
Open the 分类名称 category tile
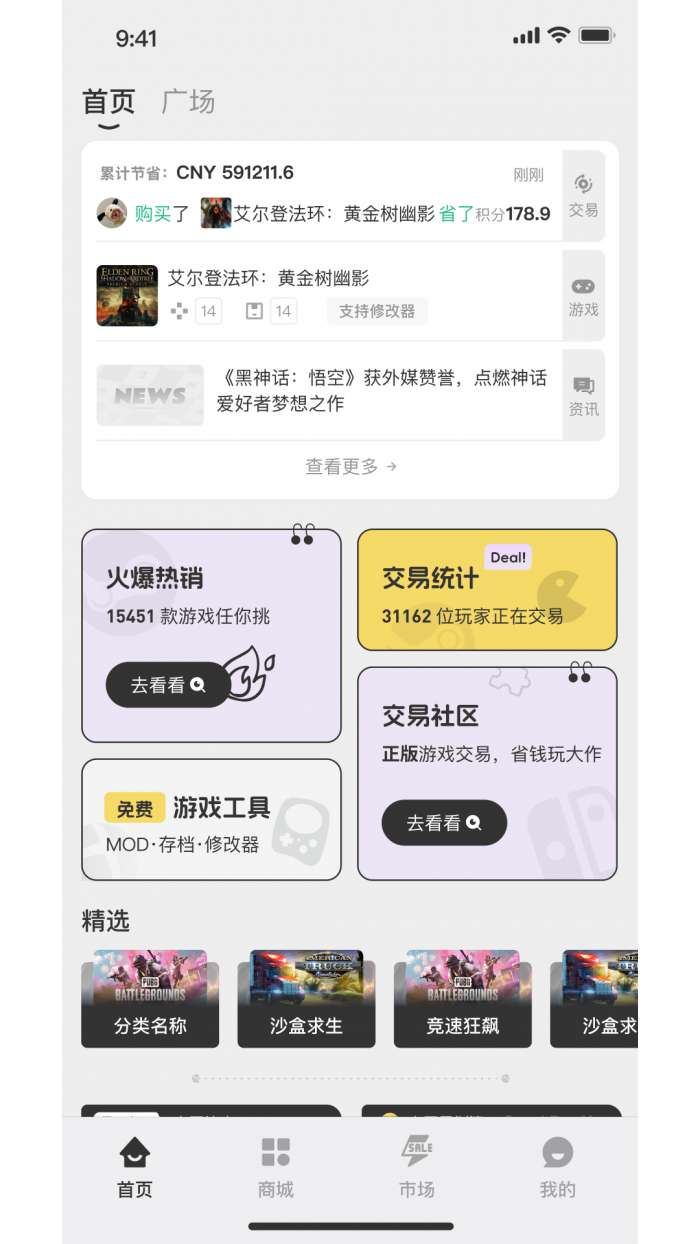point(150,999)
